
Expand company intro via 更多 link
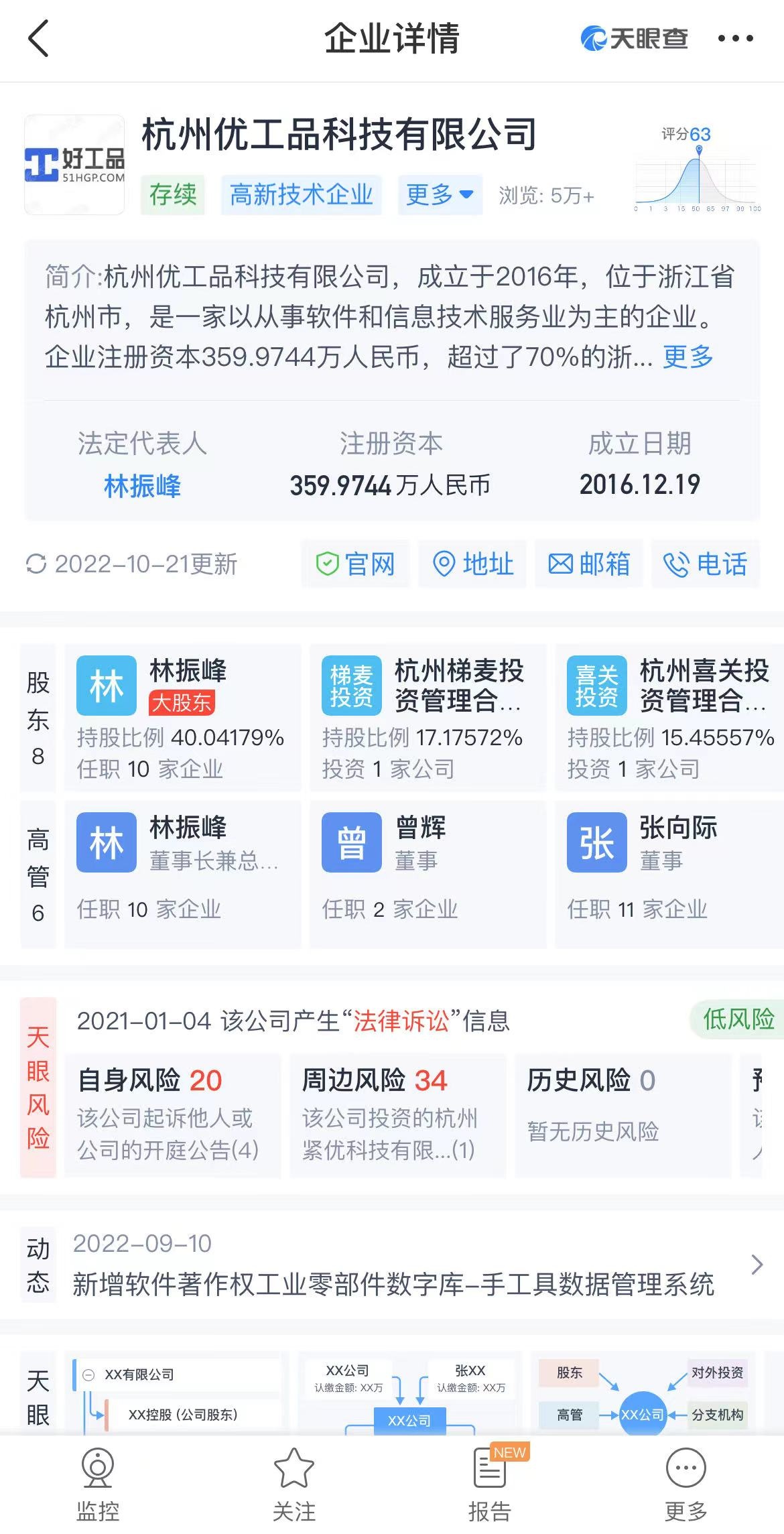click(x=688, y=357)
